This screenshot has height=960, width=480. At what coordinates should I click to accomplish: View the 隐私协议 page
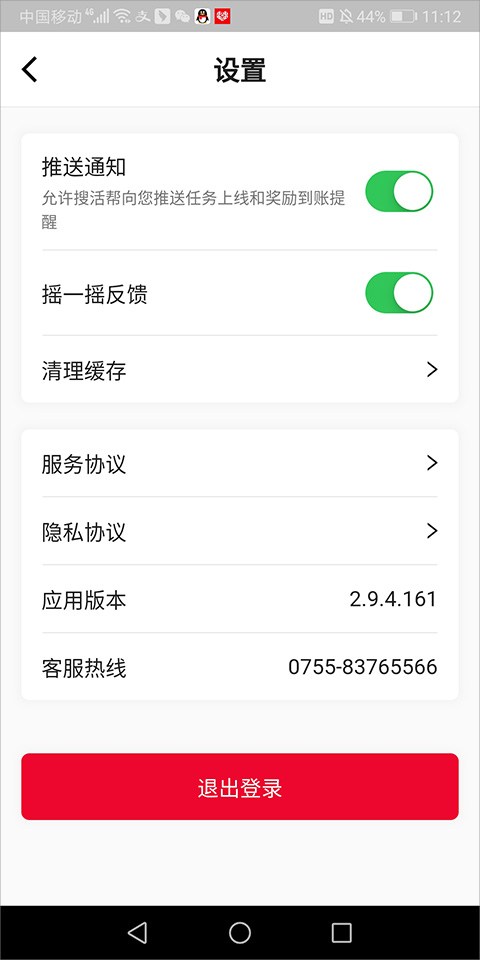(x=240, y=531)
